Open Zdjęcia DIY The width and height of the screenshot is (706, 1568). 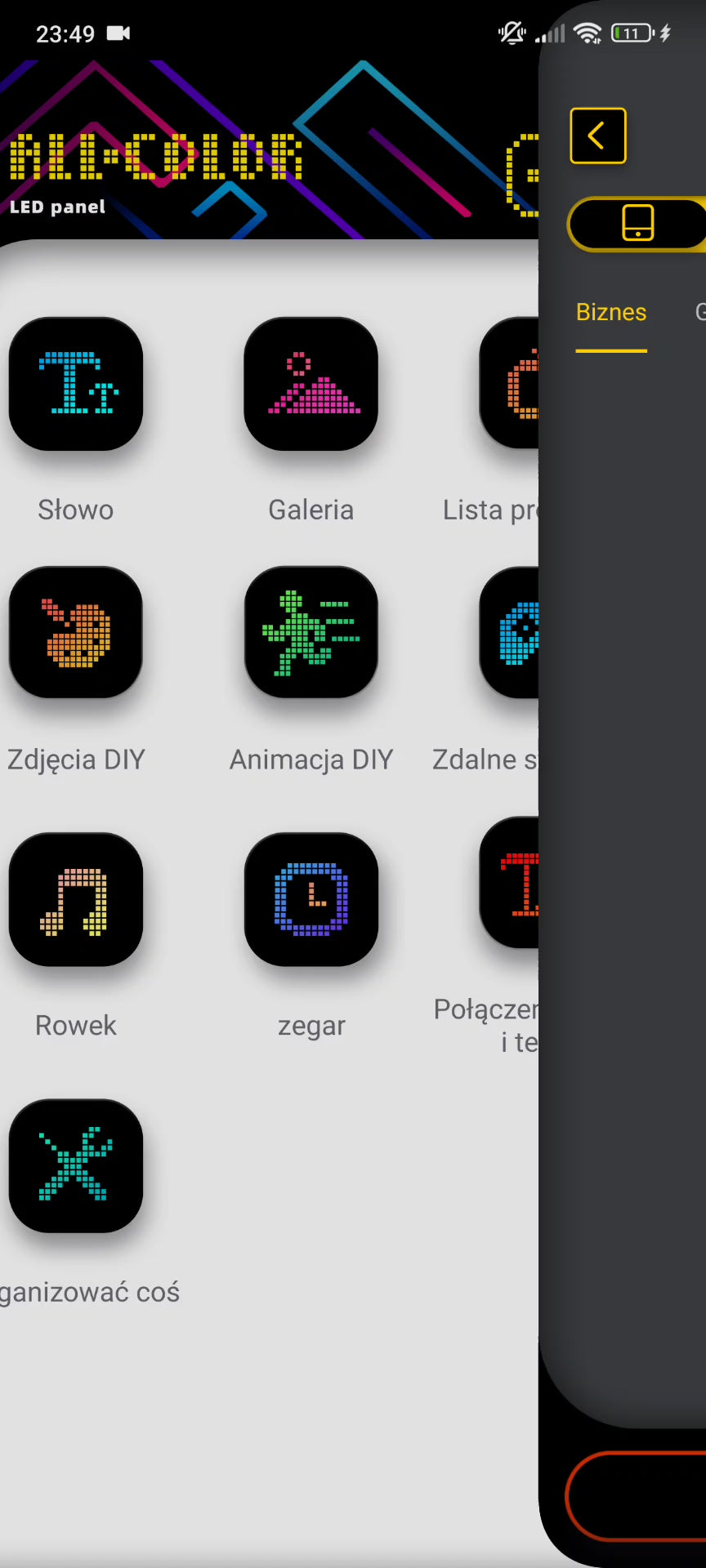76,633
